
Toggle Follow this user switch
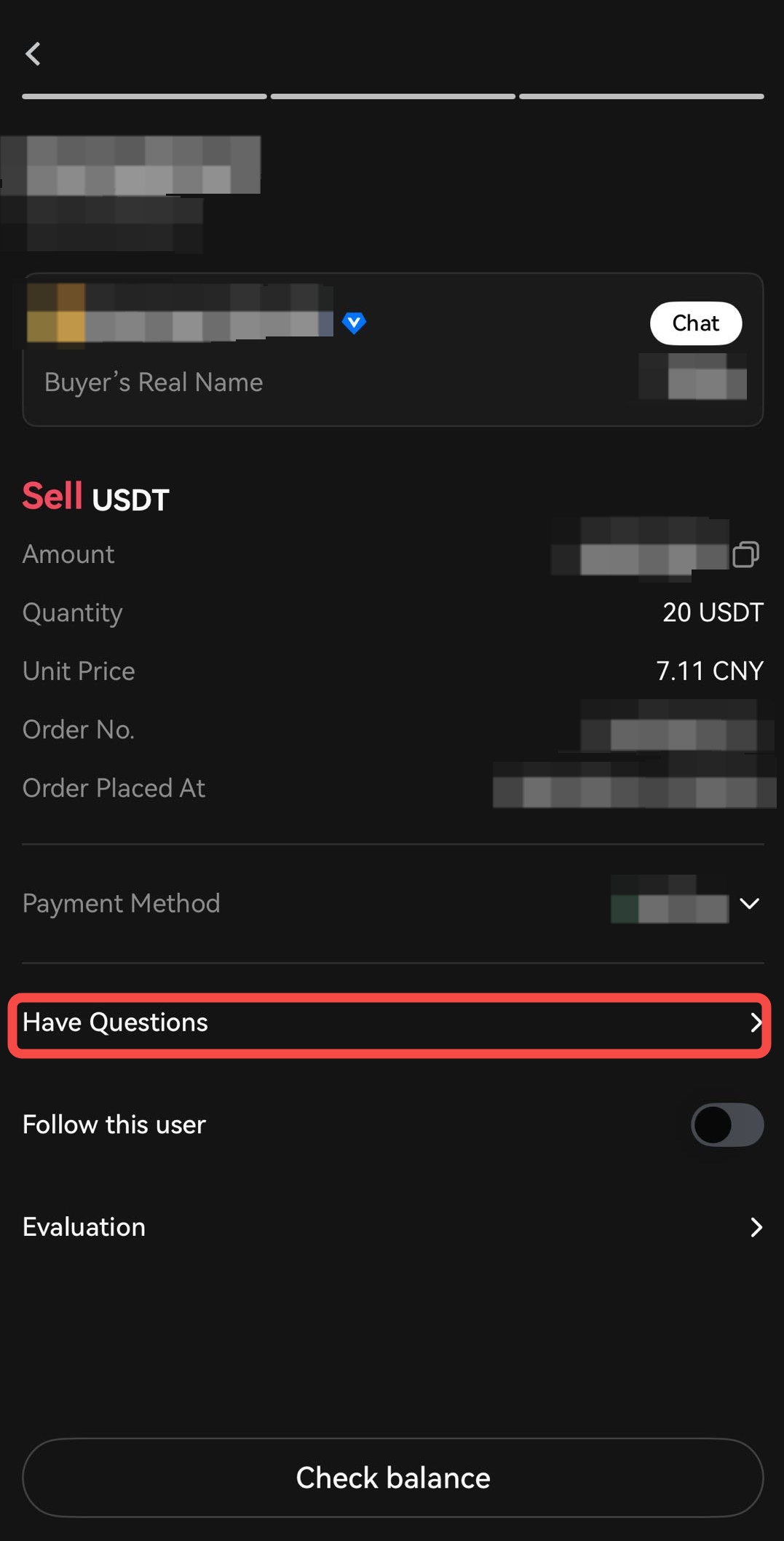click(x=726, y=1124)
